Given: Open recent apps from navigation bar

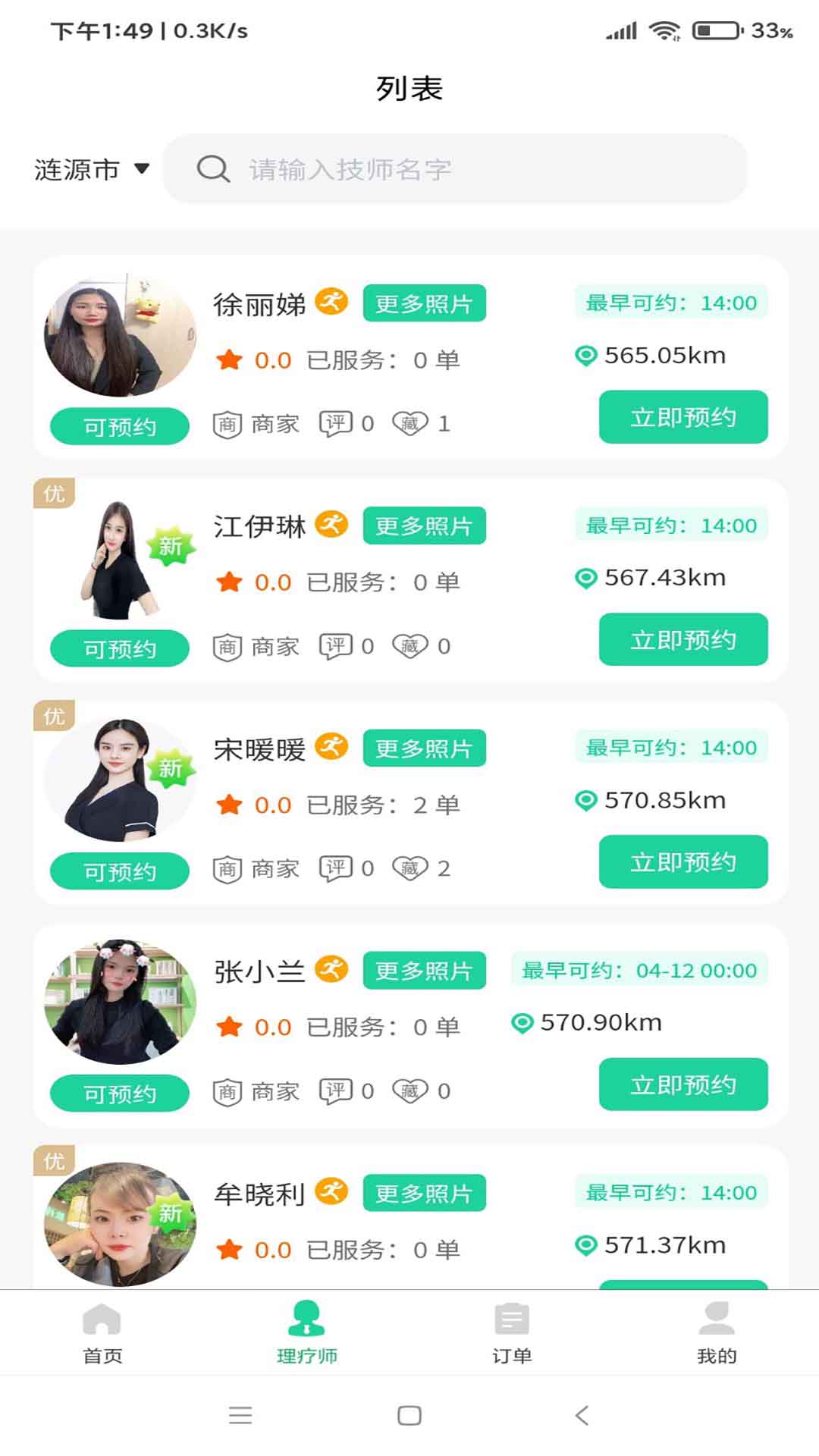Looking at the screenshot, I should pyautogui.click(x=240, y=1415).
